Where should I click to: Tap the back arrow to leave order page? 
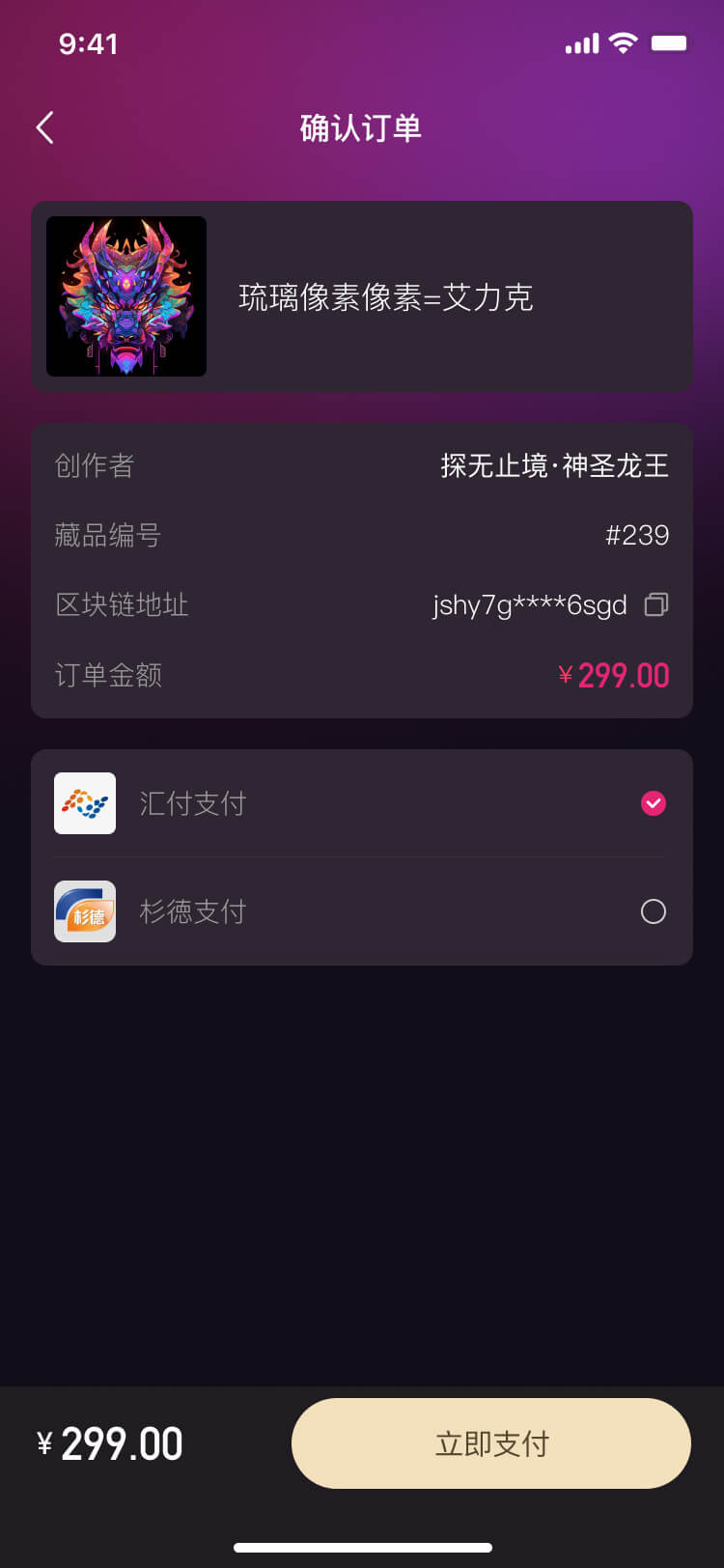coord(43,126)
